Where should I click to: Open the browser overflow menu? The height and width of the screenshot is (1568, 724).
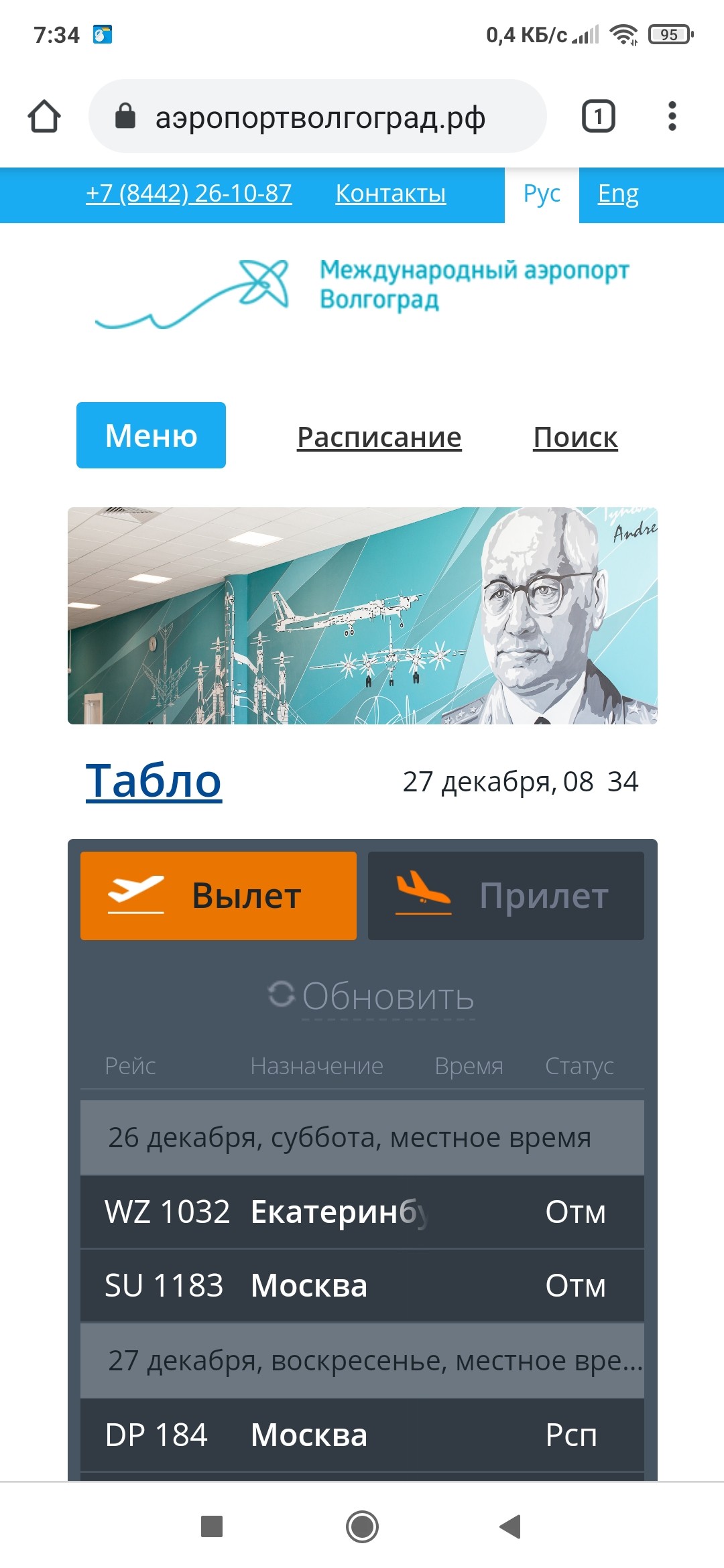click(x=672, y=117)
